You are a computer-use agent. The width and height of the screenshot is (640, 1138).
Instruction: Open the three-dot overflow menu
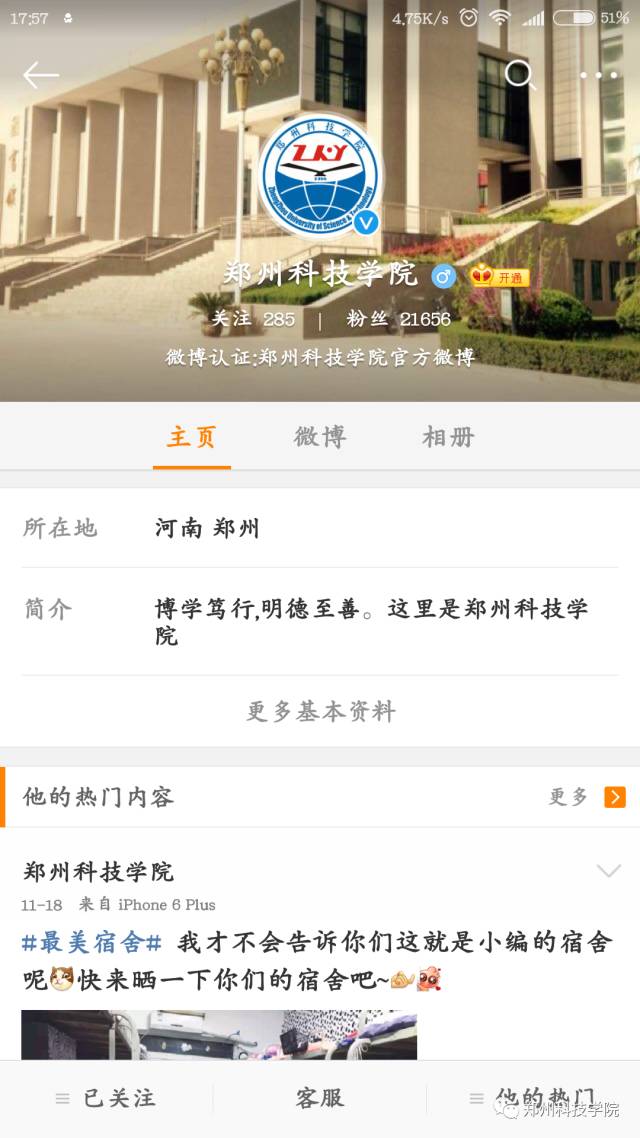599,75
